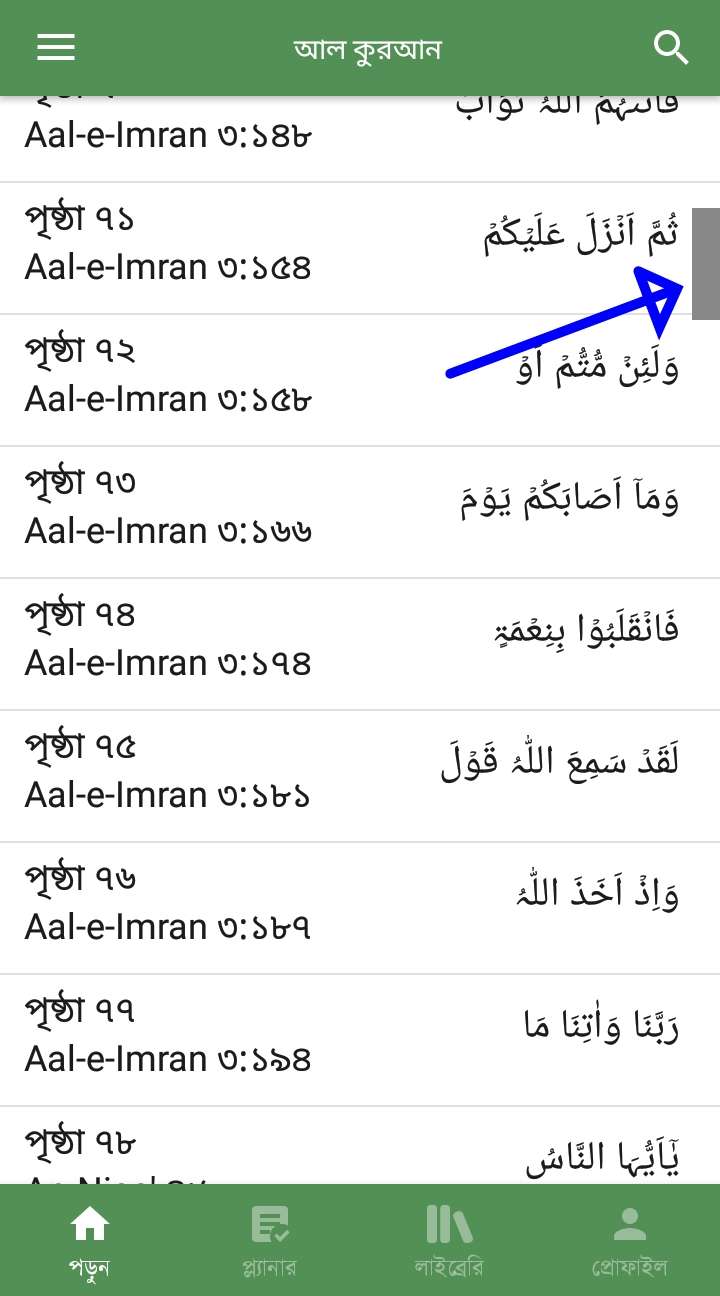Image resolution: width=720 pixels, height=1296 pixels.
Task: Open page ৭৫ Aal-e-Imran ৩:১৮১
Action: 360,776
